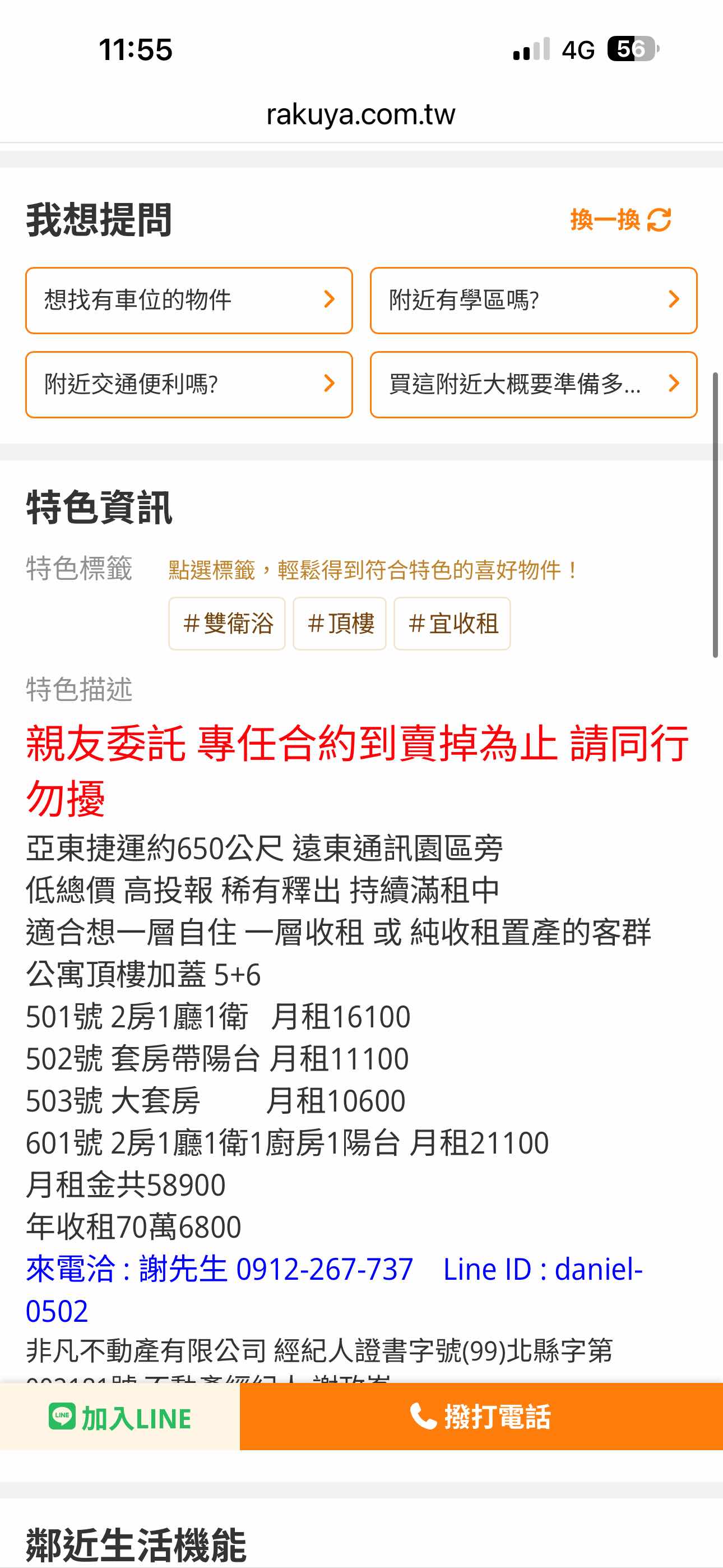Call the agent with 撥打電話

coord(481,1417)
